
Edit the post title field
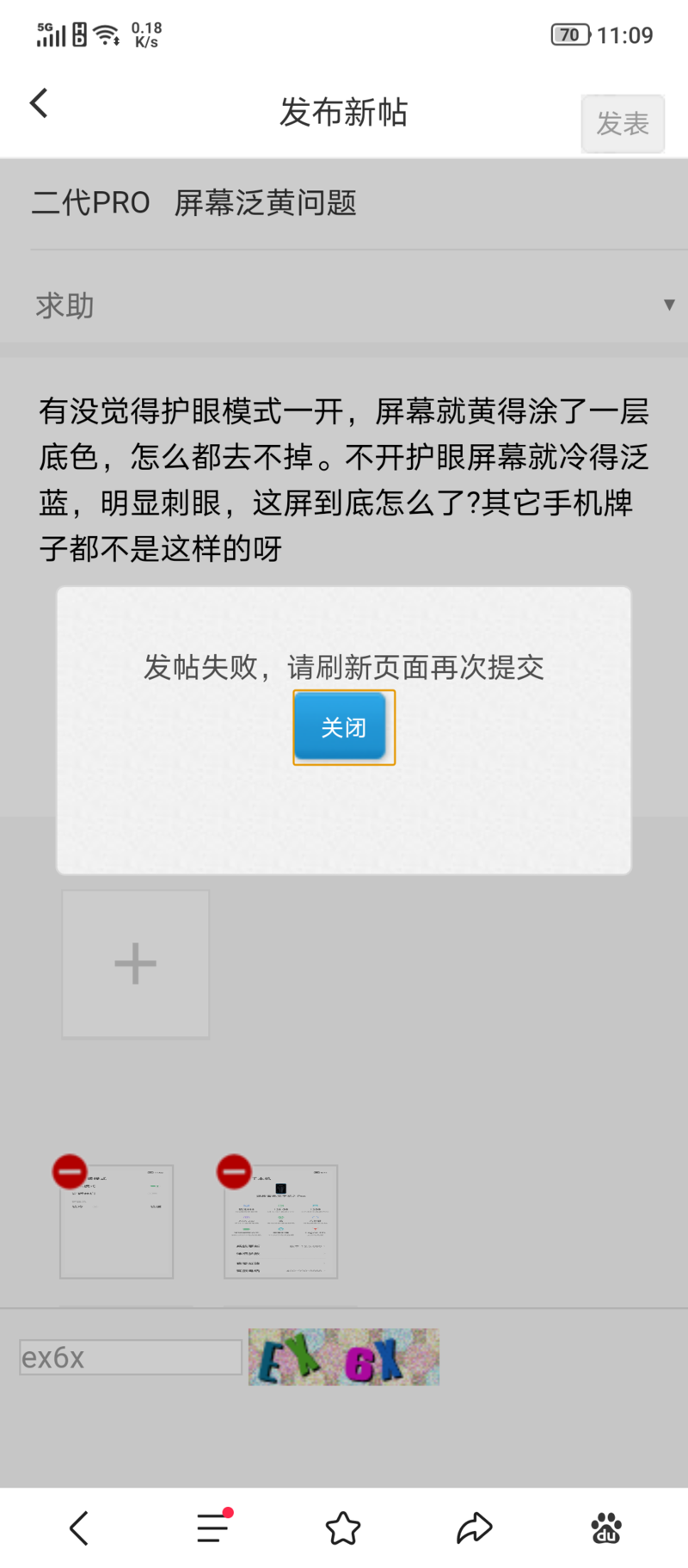point(344,203)
